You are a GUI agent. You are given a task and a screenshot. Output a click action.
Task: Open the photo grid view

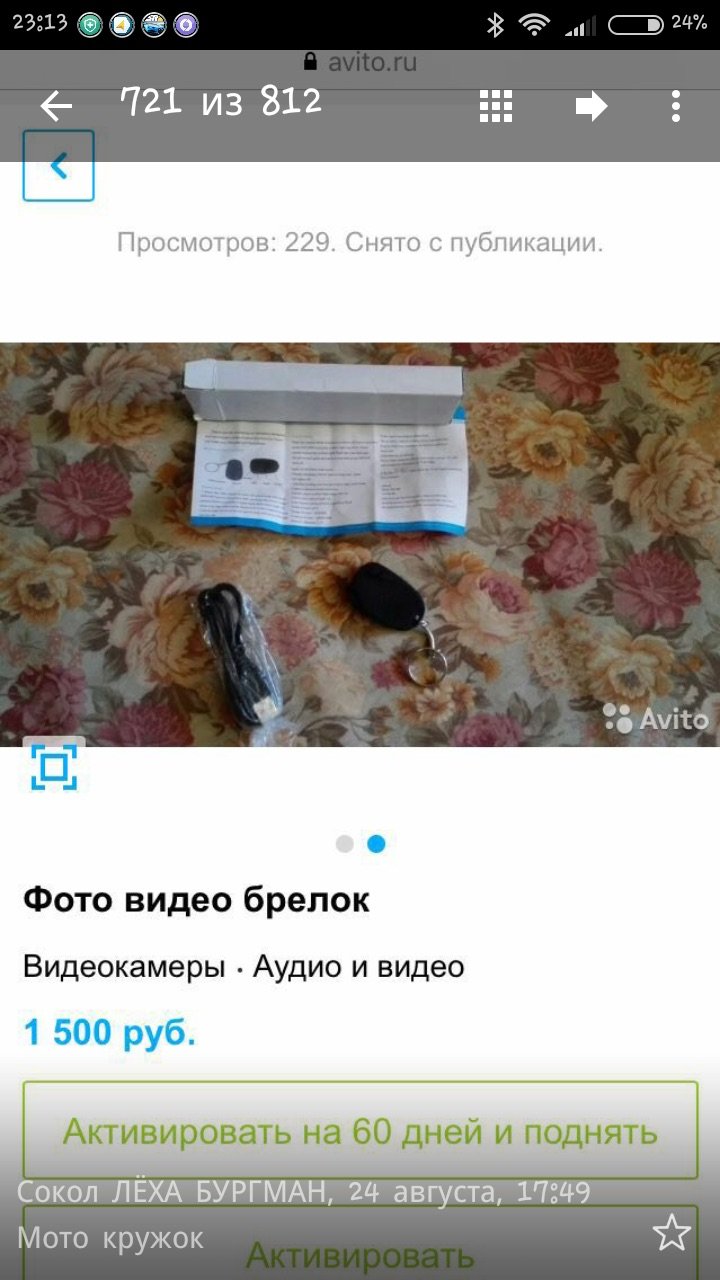pyautogui.click(x=496, y=106)
